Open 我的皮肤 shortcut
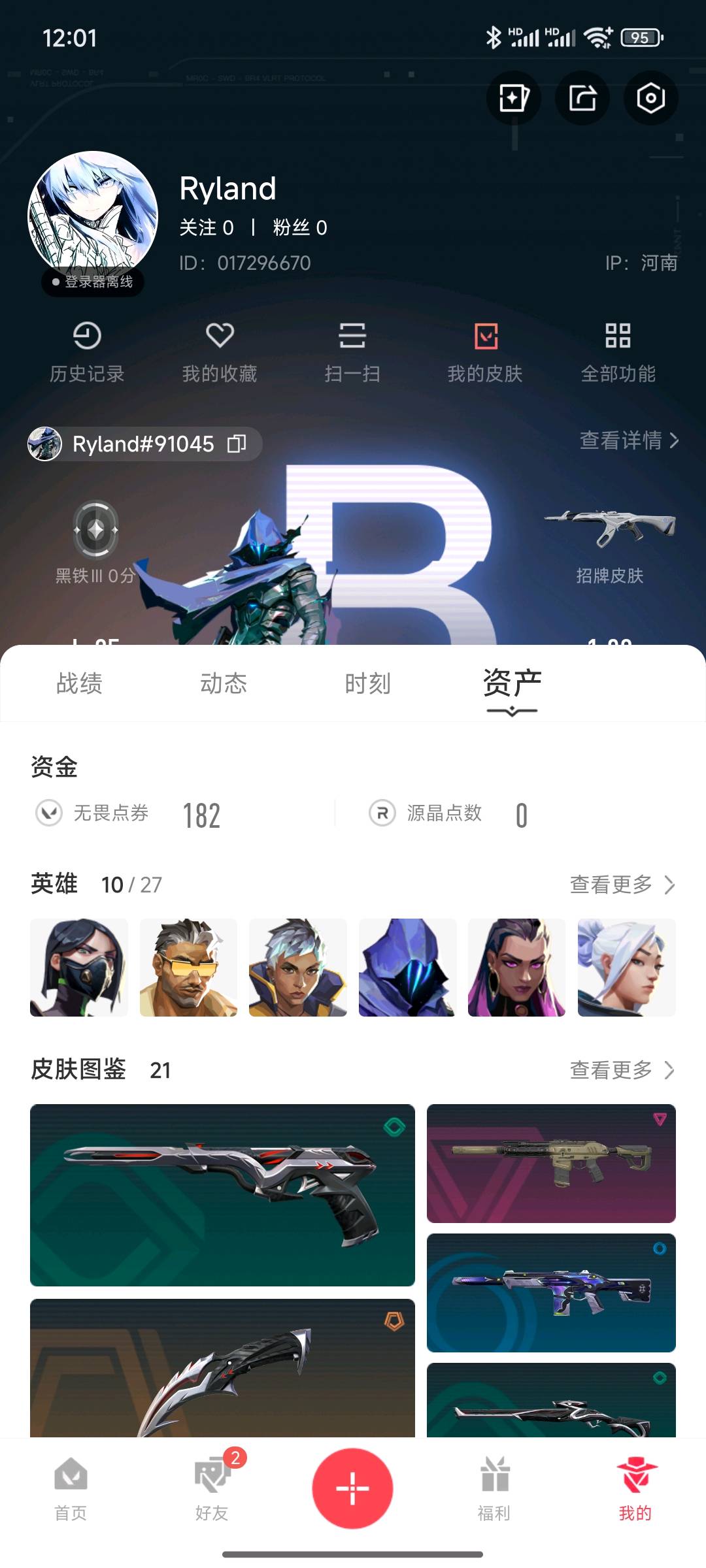Screen dimensions: 706x1568 click(485, 352)
